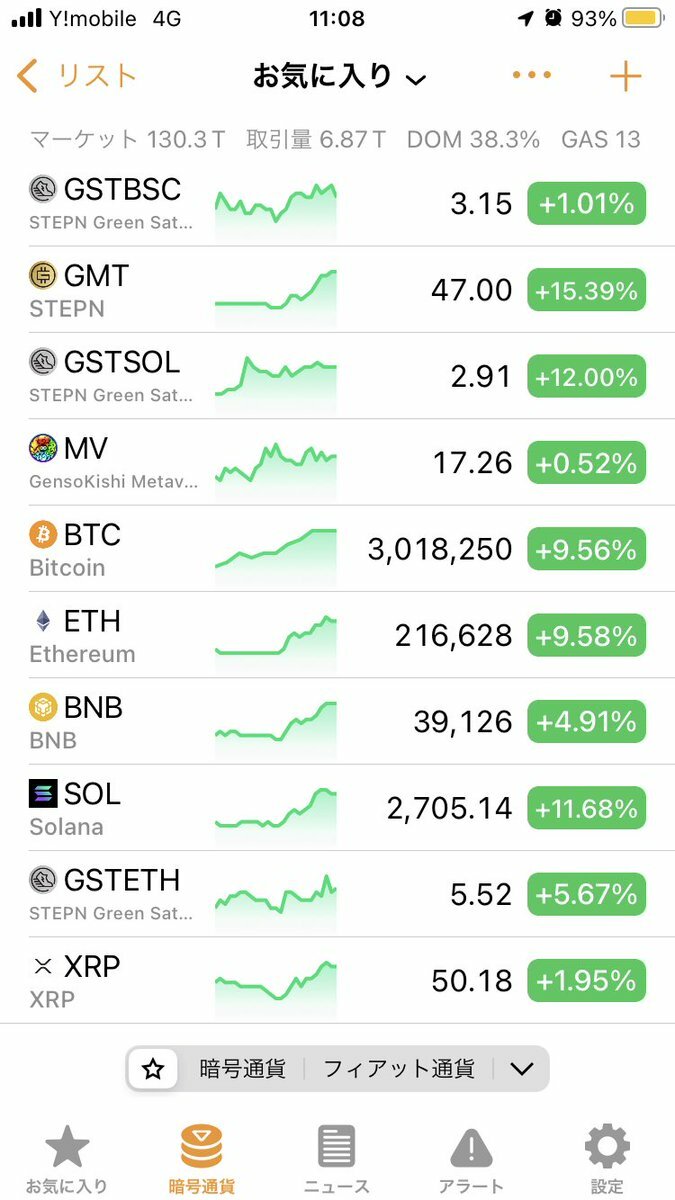Open the GSTBSC coin row

point(337,204)
